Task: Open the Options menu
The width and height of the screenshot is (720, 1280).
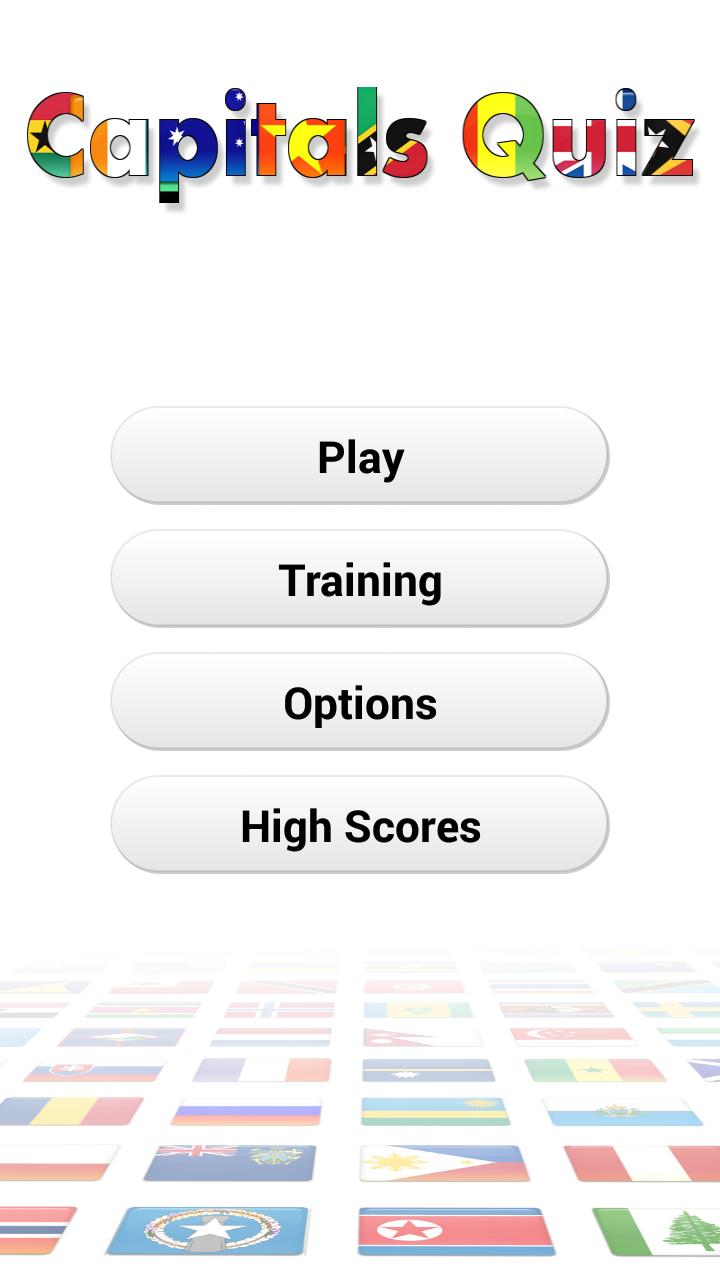Action: point(360,702)
